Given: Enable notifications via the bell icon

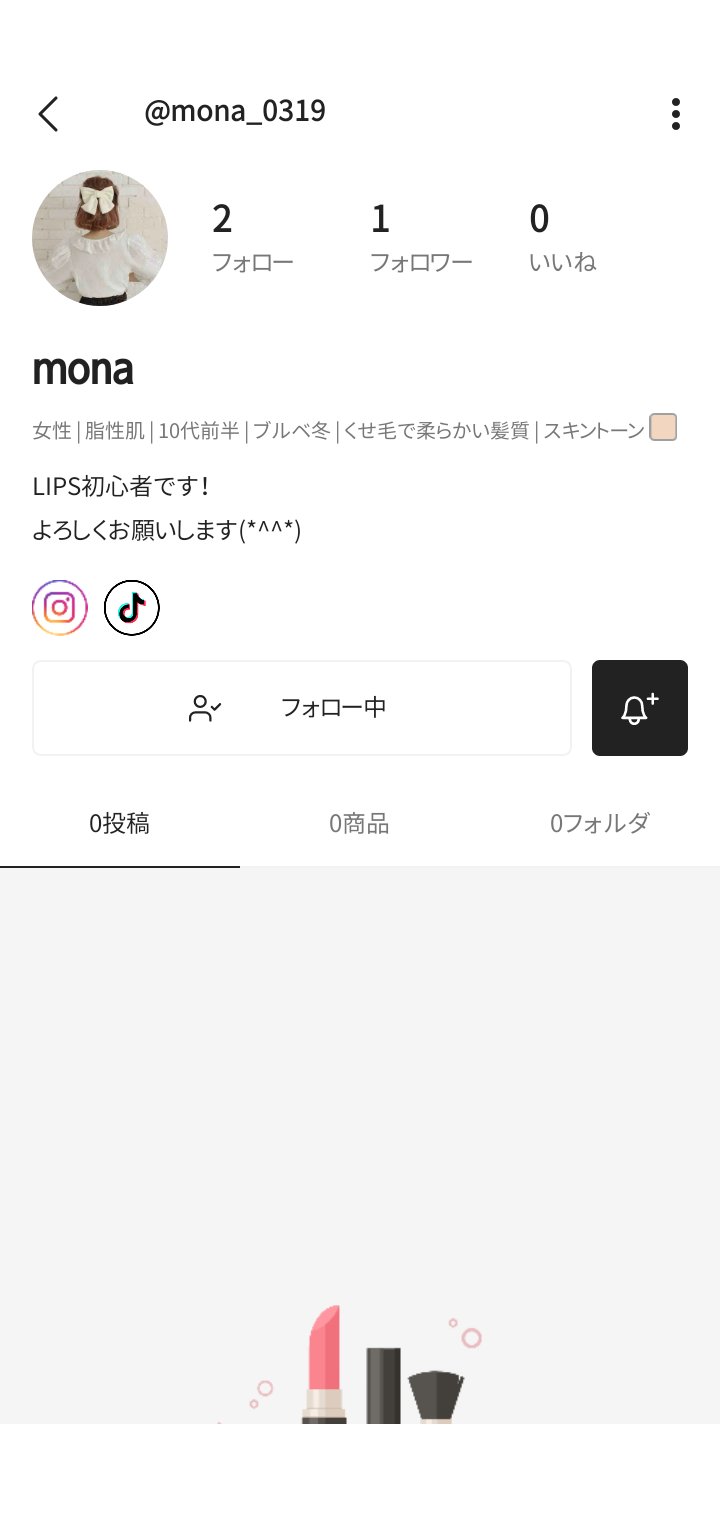Looking at the screenshot, I should tap(639, 707).
